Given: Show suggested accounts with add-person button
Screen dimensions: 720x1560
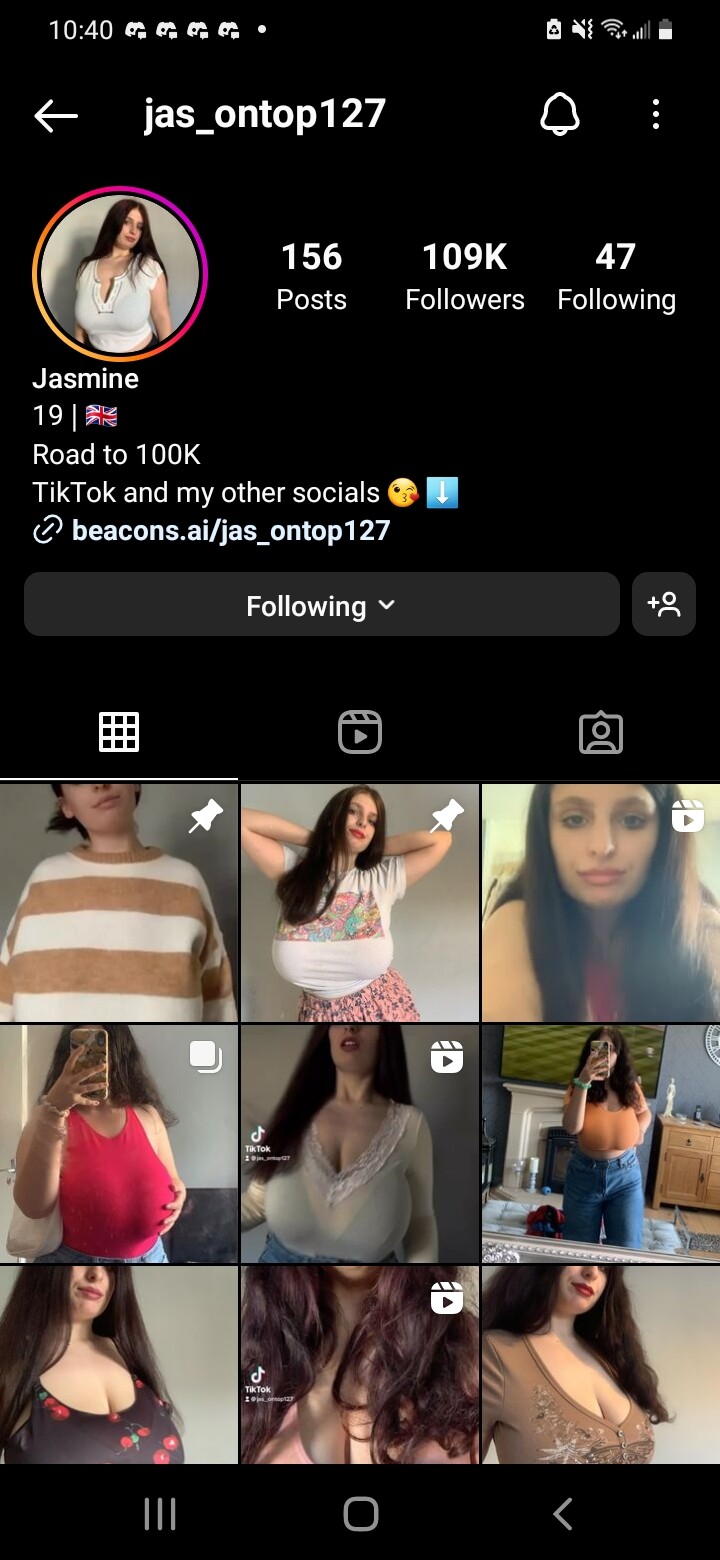Looking at the screenshot, I should coord(664,605).
